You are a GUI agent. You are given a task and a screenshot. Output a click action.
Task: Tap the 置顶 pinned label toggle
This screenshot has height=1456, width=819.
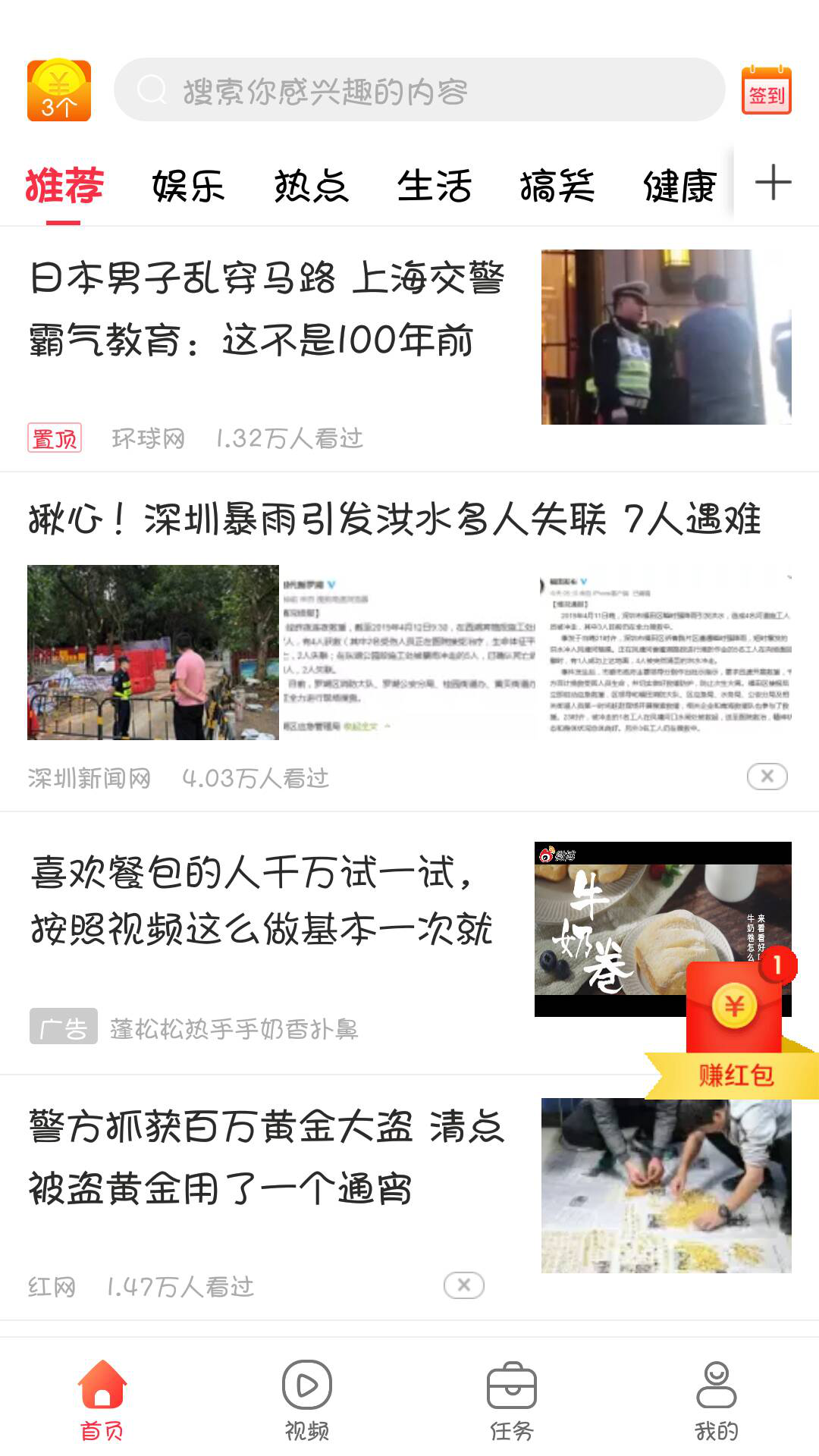[x=53, y=436]
